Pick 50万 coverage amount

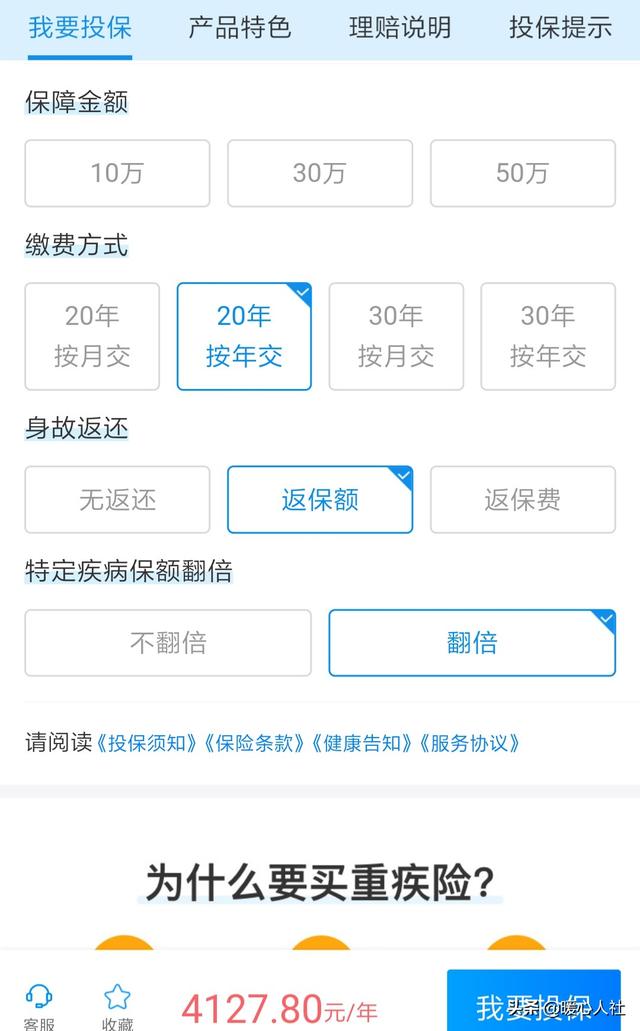522,173
